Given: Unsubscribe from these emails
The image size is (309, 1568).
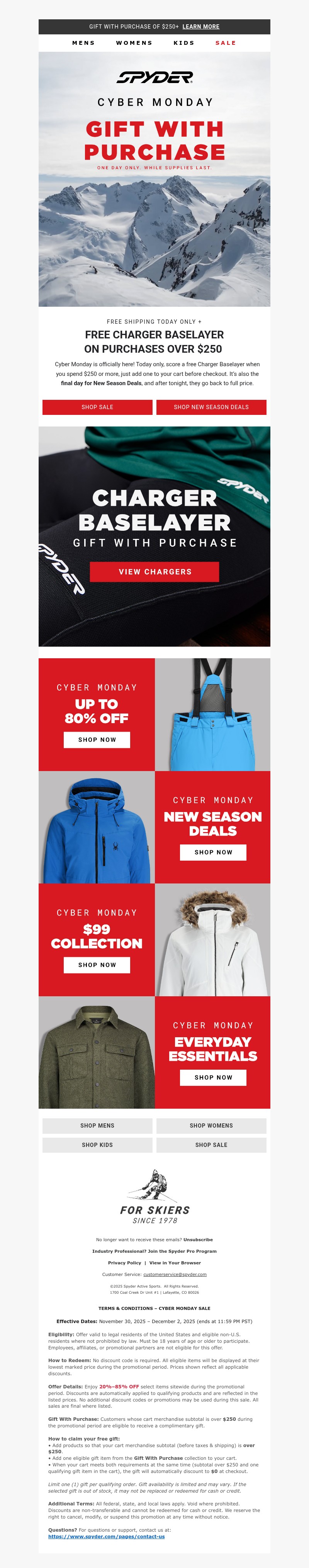Looking at the screenshot, I should tap(198, 1239).
